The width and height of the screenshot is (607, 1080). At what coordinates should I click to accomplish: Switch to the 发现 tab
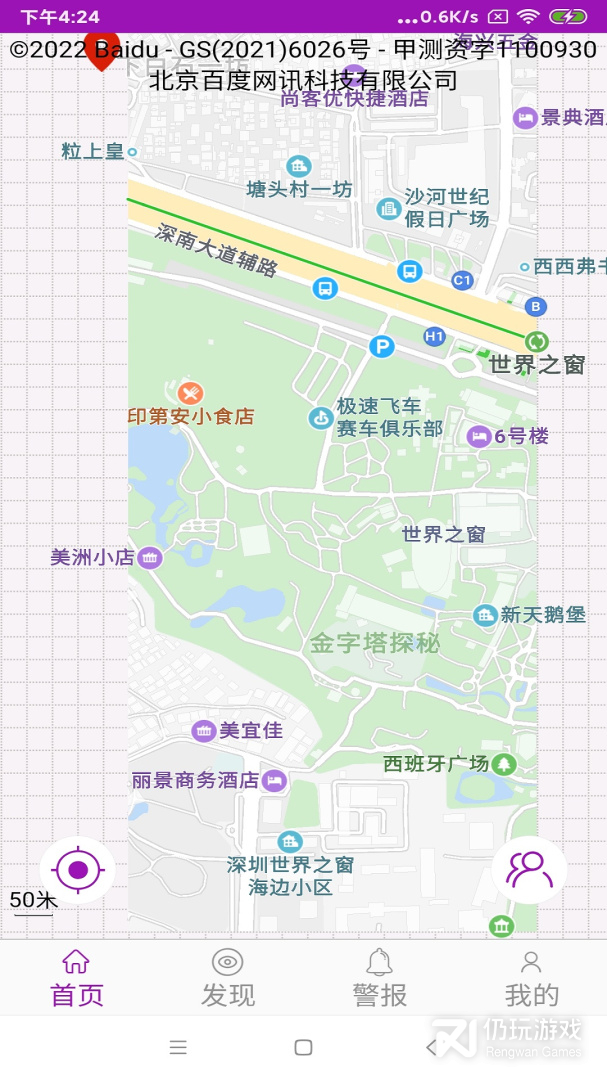pyautogui.click(x=227, y=978)
